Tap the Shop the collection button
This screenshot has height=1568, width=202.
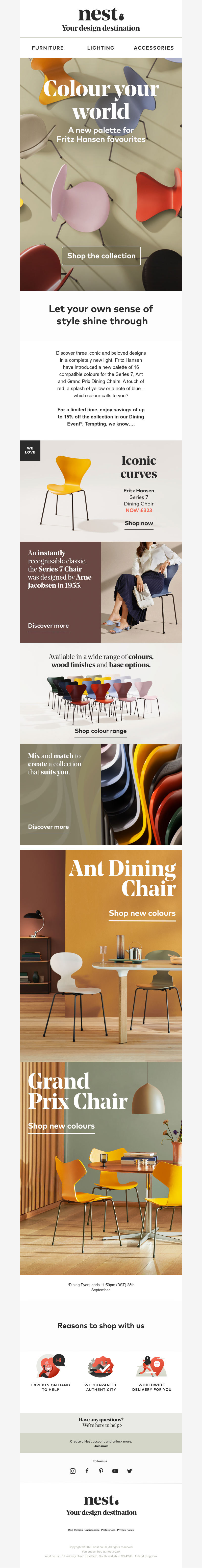(x=101, y=256)
